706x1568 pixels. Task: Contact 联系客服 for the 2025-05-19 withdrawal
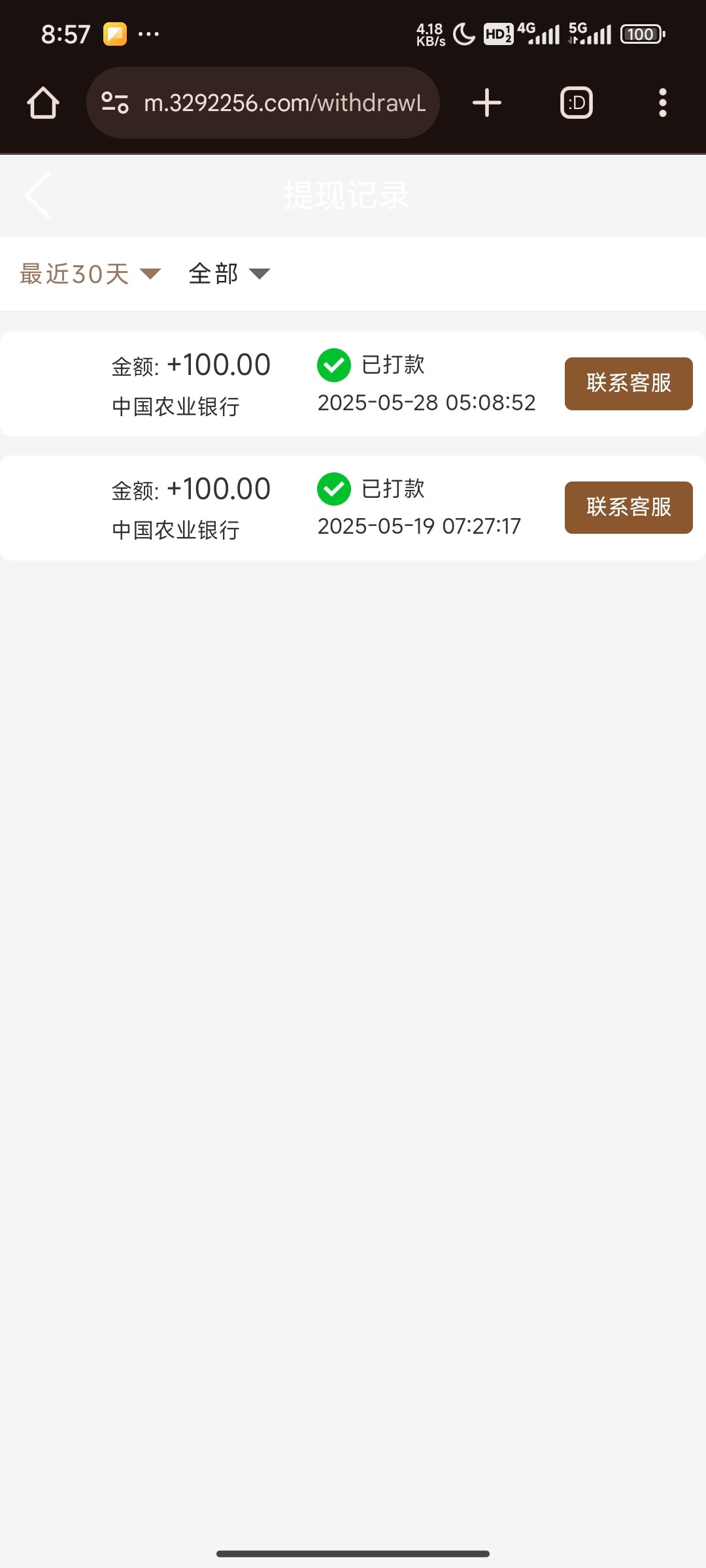coord(629,508)
